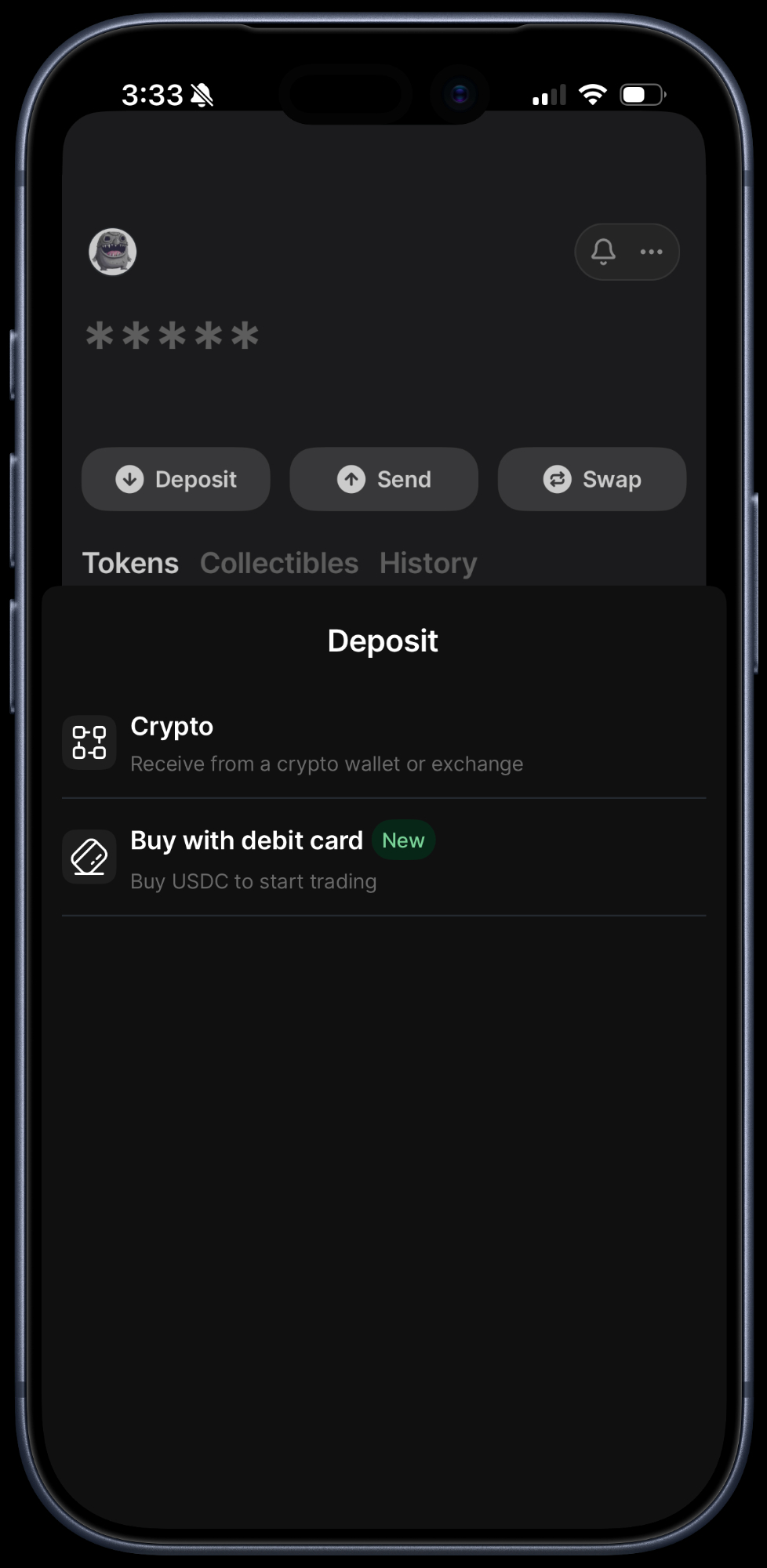Reveal the hidden balance

click(x=172, y=336)
